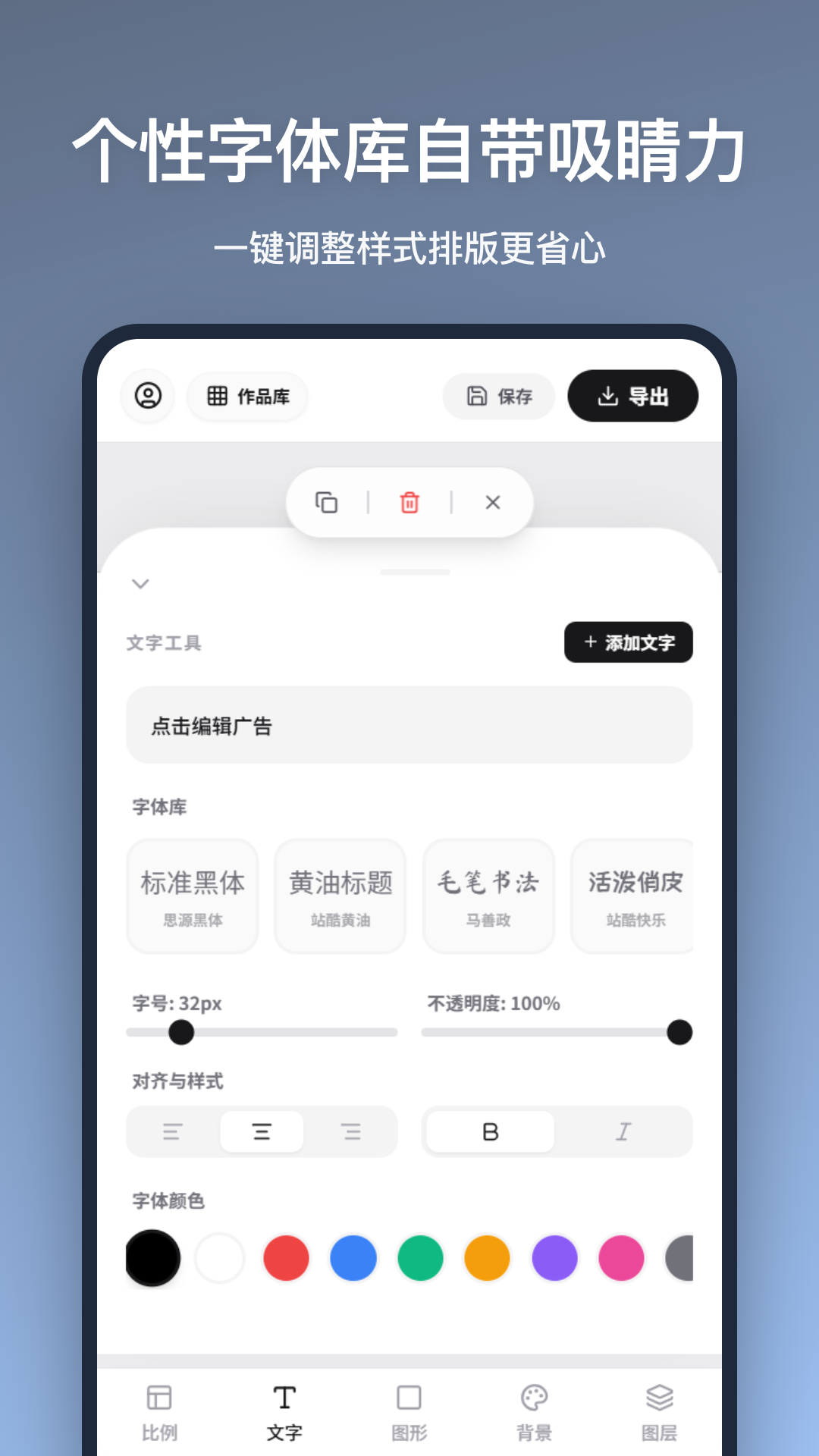Click the 添加文字 add text button
The height and width of the screenshot is (1456, 819).
pyautogui.click(x=628, y=642)
